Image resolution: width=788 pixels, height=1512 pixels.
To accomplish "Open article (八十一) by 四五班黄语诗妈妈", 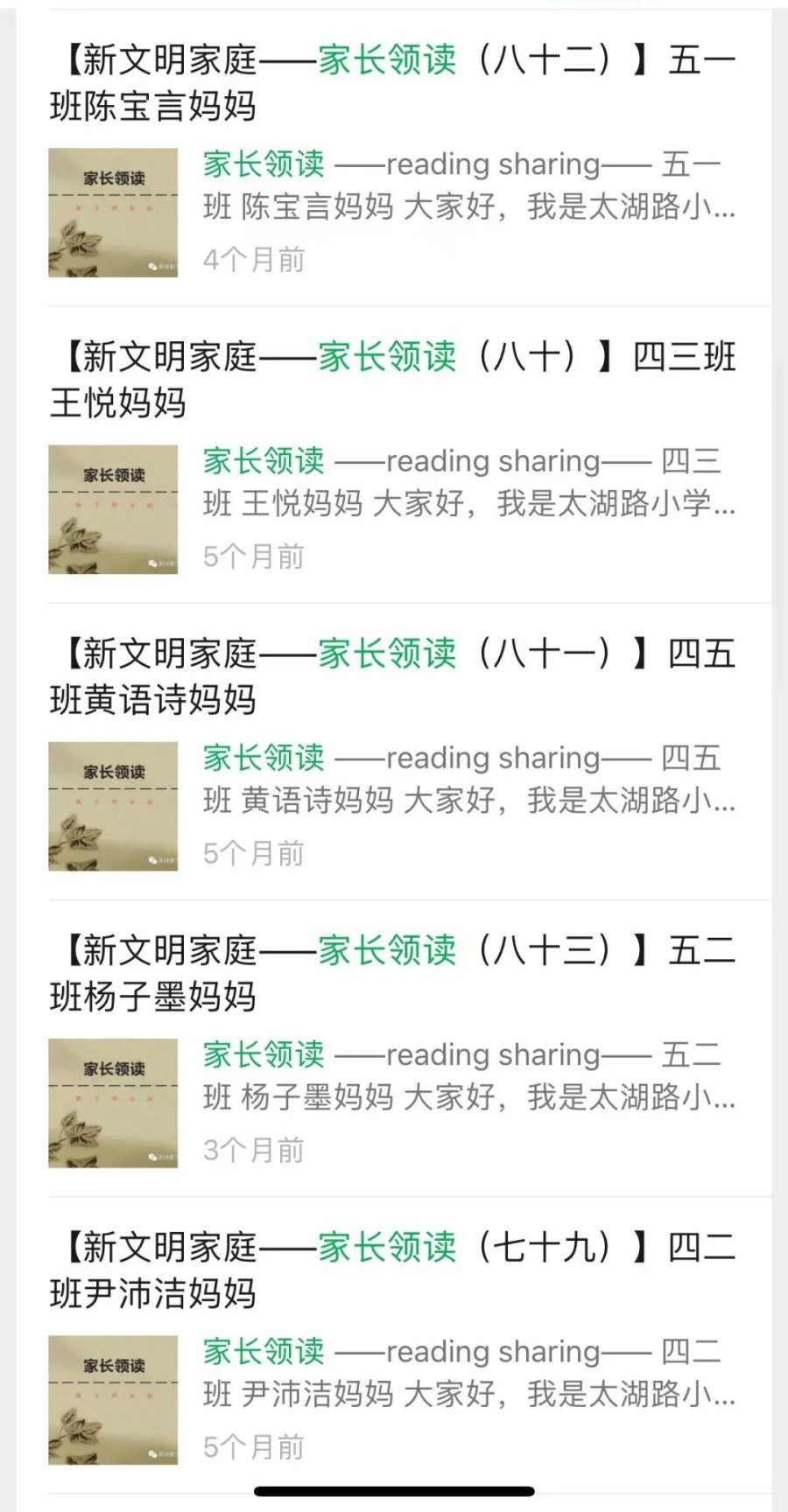I will 392,676.
